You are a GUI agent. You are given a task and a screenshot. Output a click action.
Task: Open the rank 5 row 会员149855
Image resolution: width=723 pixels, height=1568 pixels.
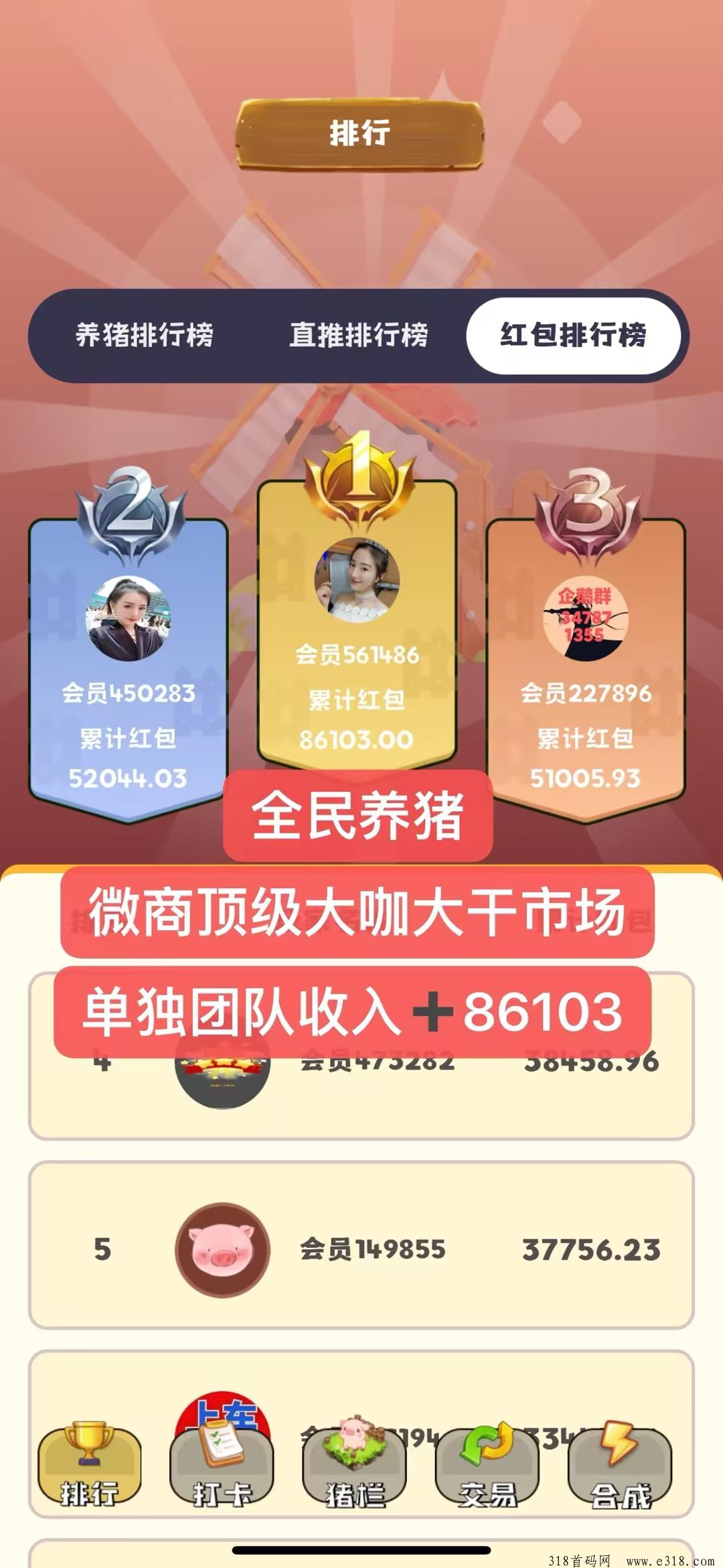point(361,1250)
